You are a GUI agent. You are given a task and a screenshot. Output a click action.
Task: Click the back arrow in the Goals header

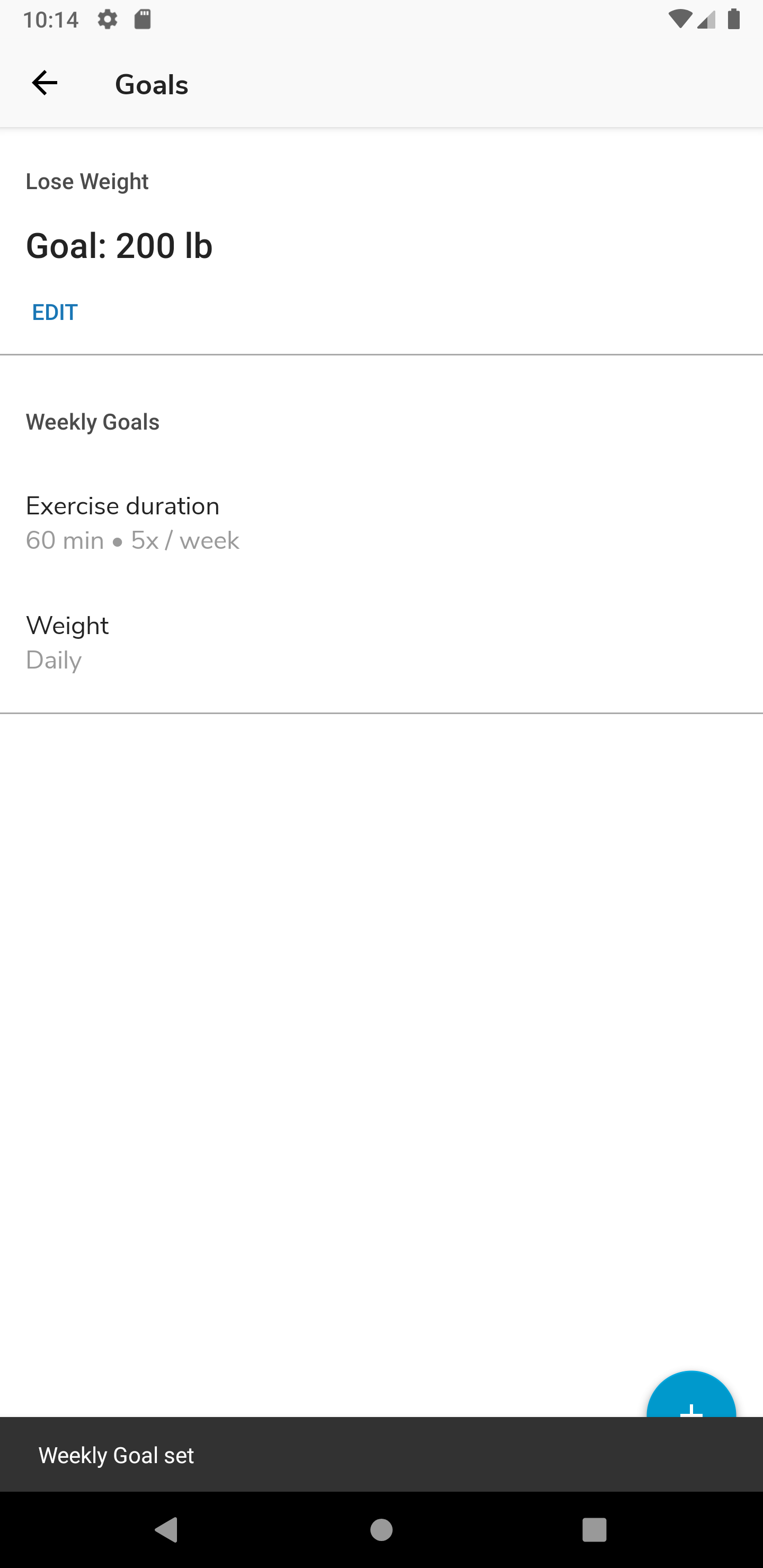coord(45,83)
